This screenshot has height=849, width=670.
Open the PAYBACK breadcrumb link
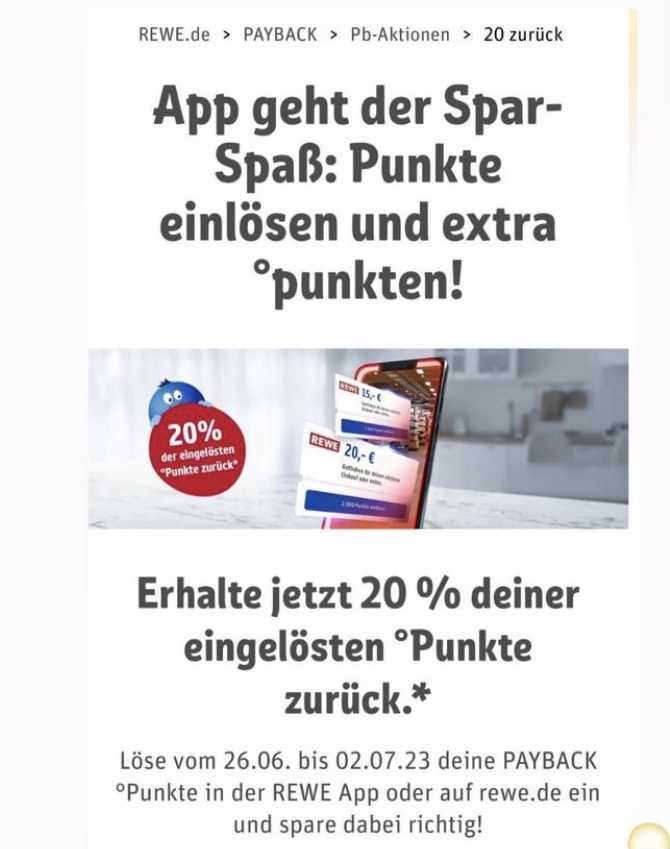(x=280, y=34)
